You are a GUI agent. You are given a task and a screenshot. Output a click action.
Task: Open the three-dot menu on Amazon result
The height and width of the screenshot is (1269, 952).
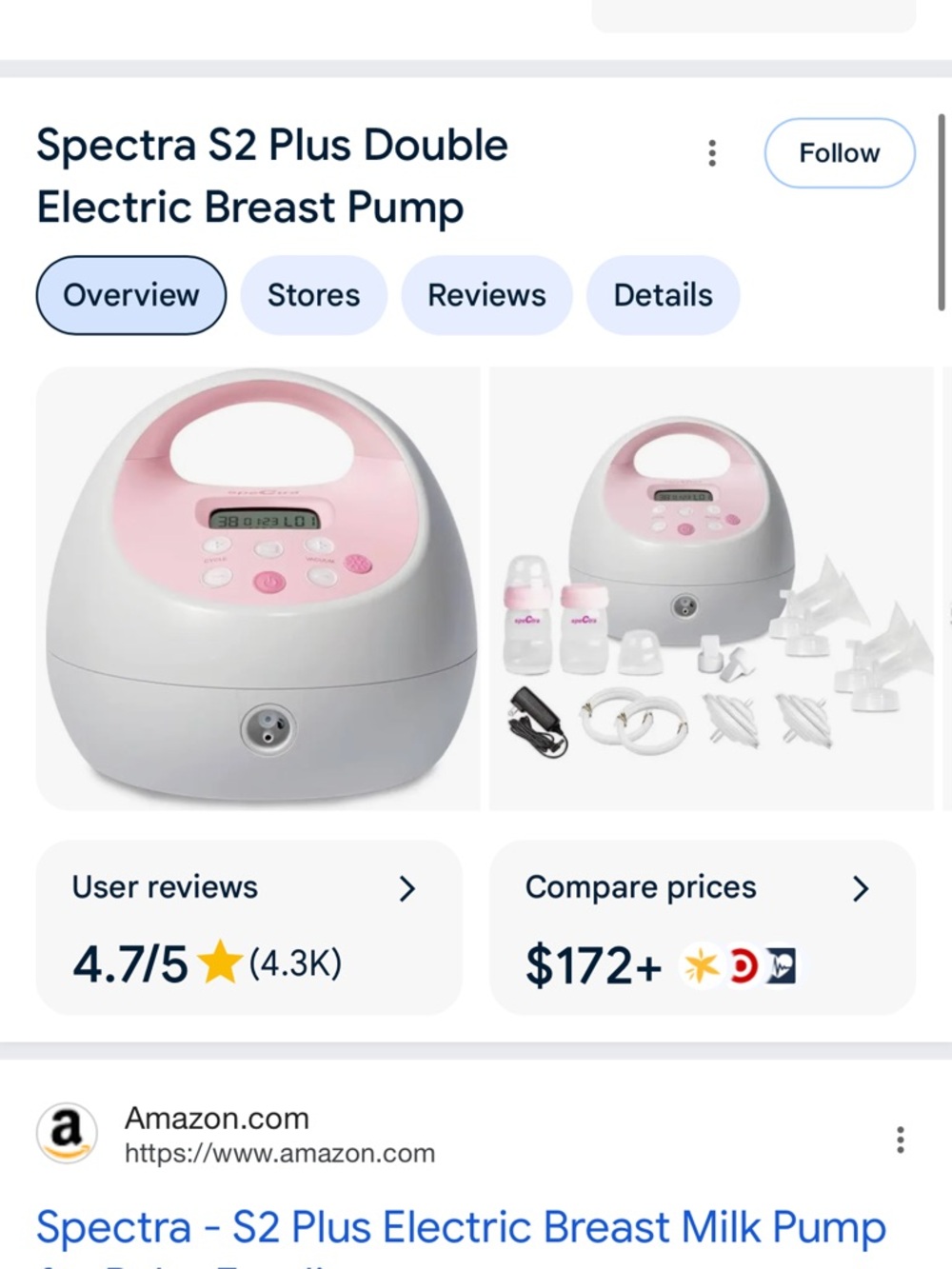point(899,1137)
